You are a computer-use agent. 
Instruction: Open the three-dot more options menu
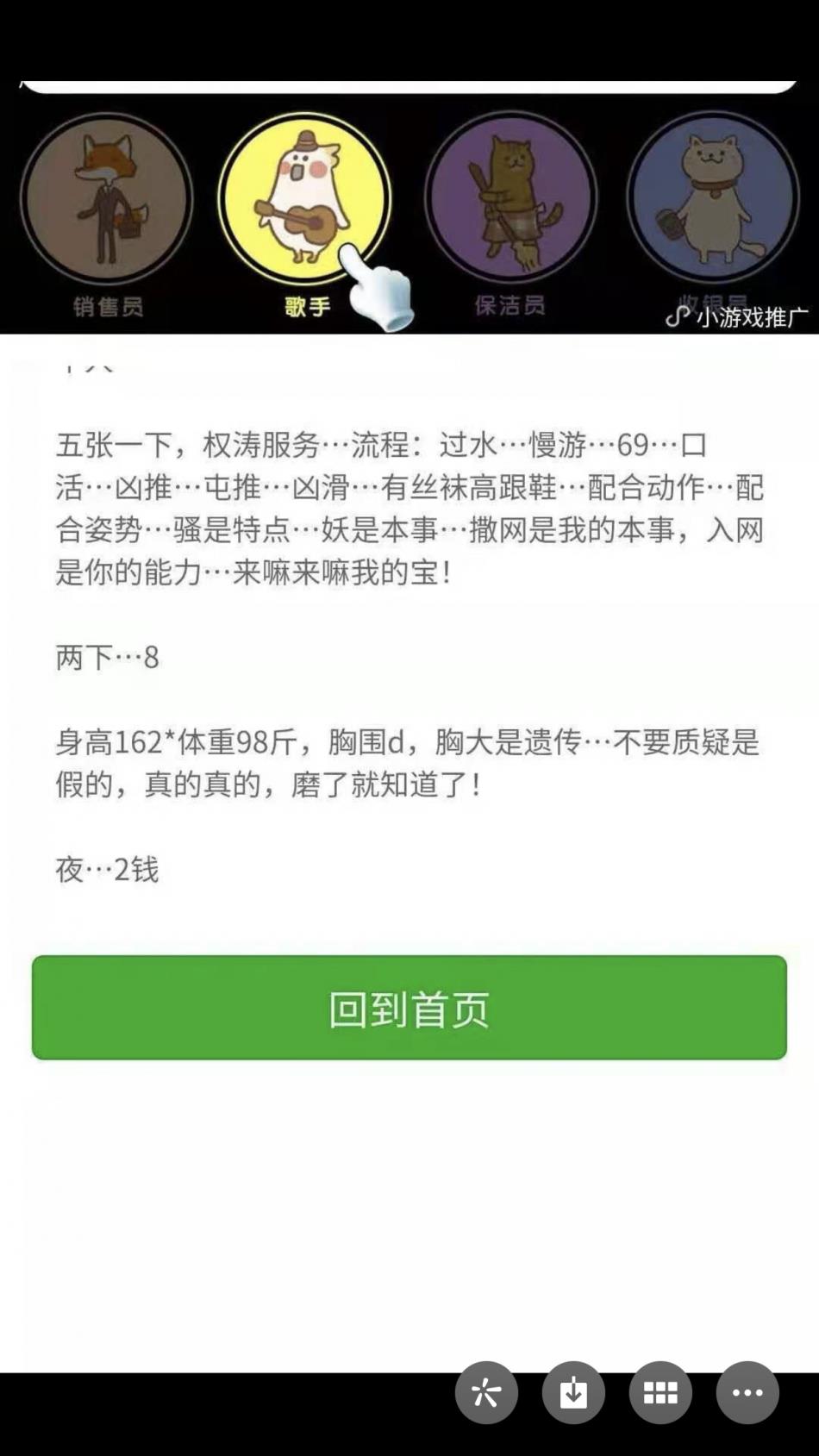pos(747,1392)
